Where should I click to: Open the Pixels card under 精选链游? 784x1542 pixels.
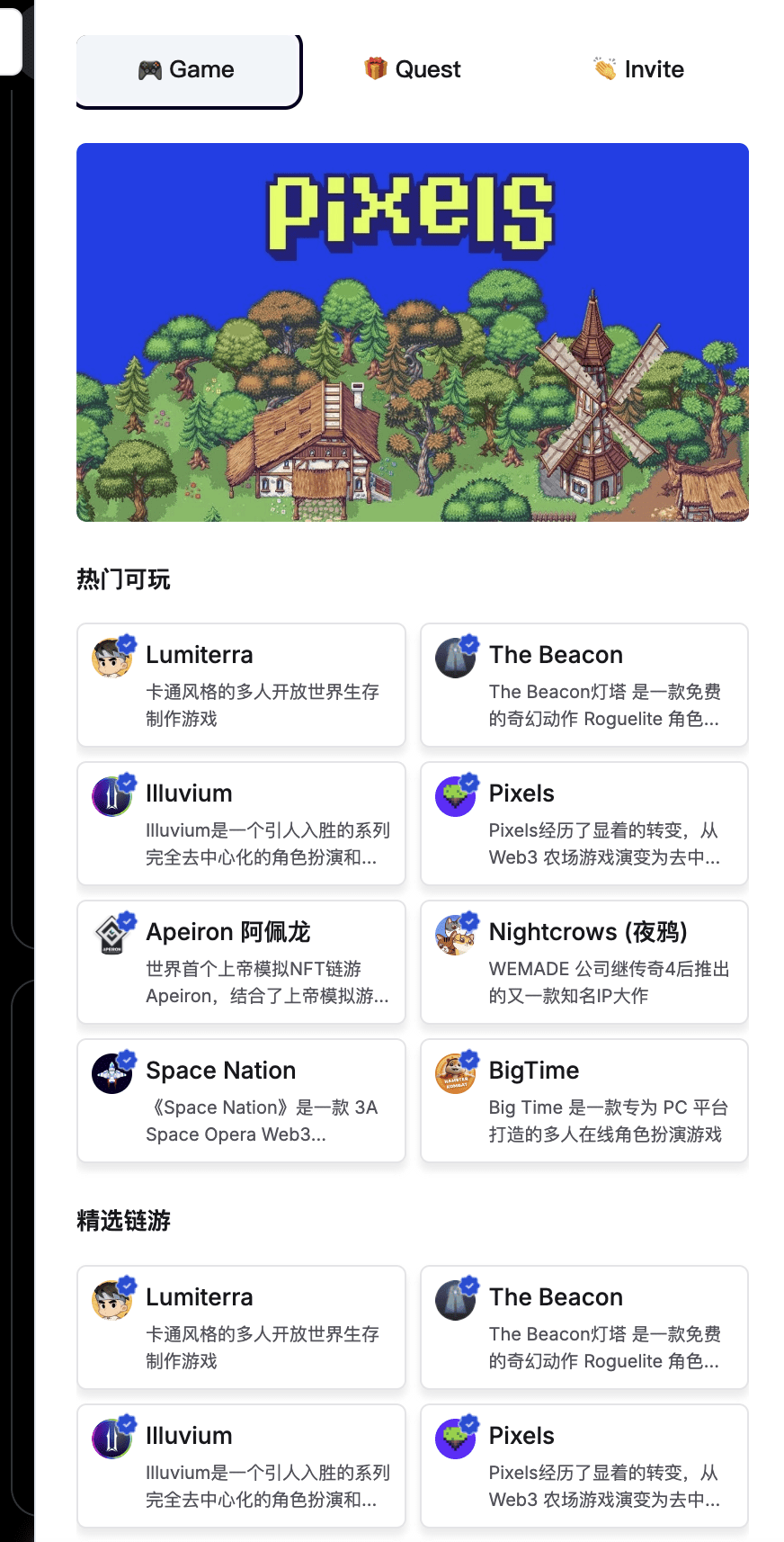click(584, 1466)
